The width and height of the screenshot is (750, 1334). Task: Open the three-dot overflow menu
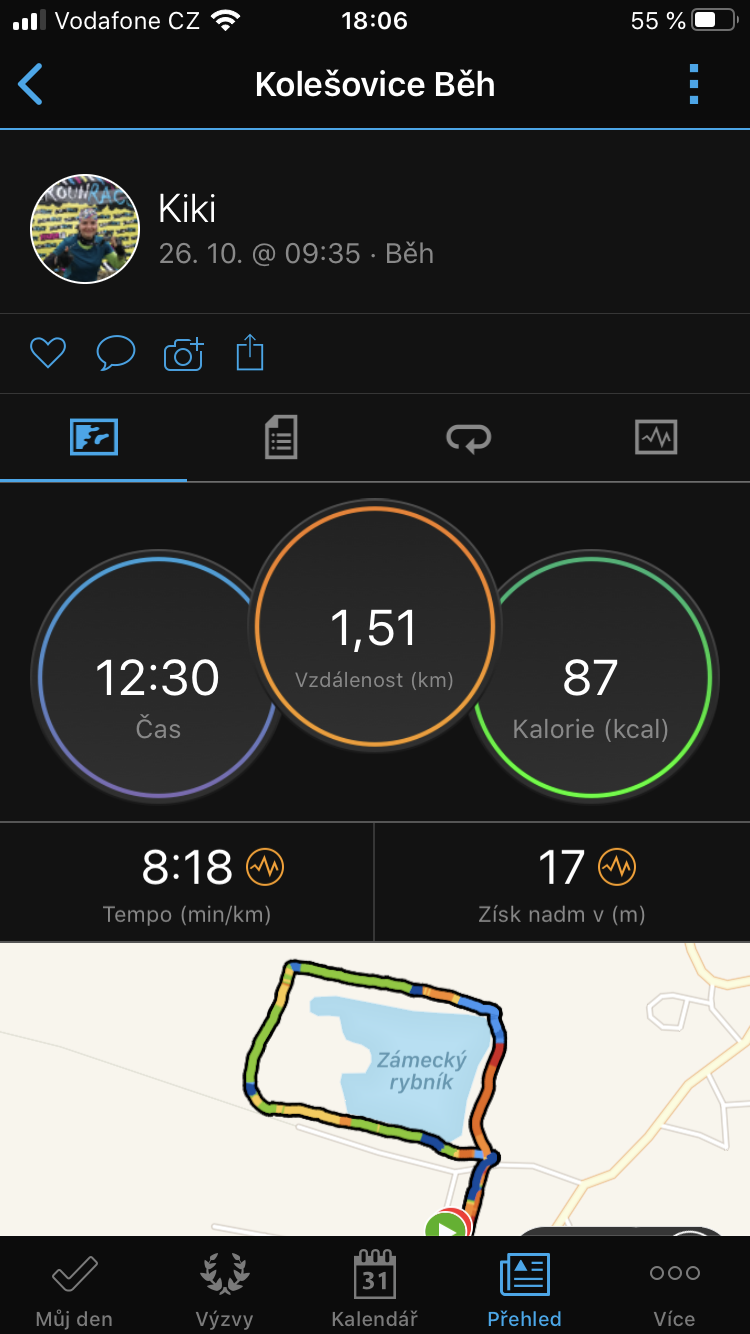tap(694, 85)
